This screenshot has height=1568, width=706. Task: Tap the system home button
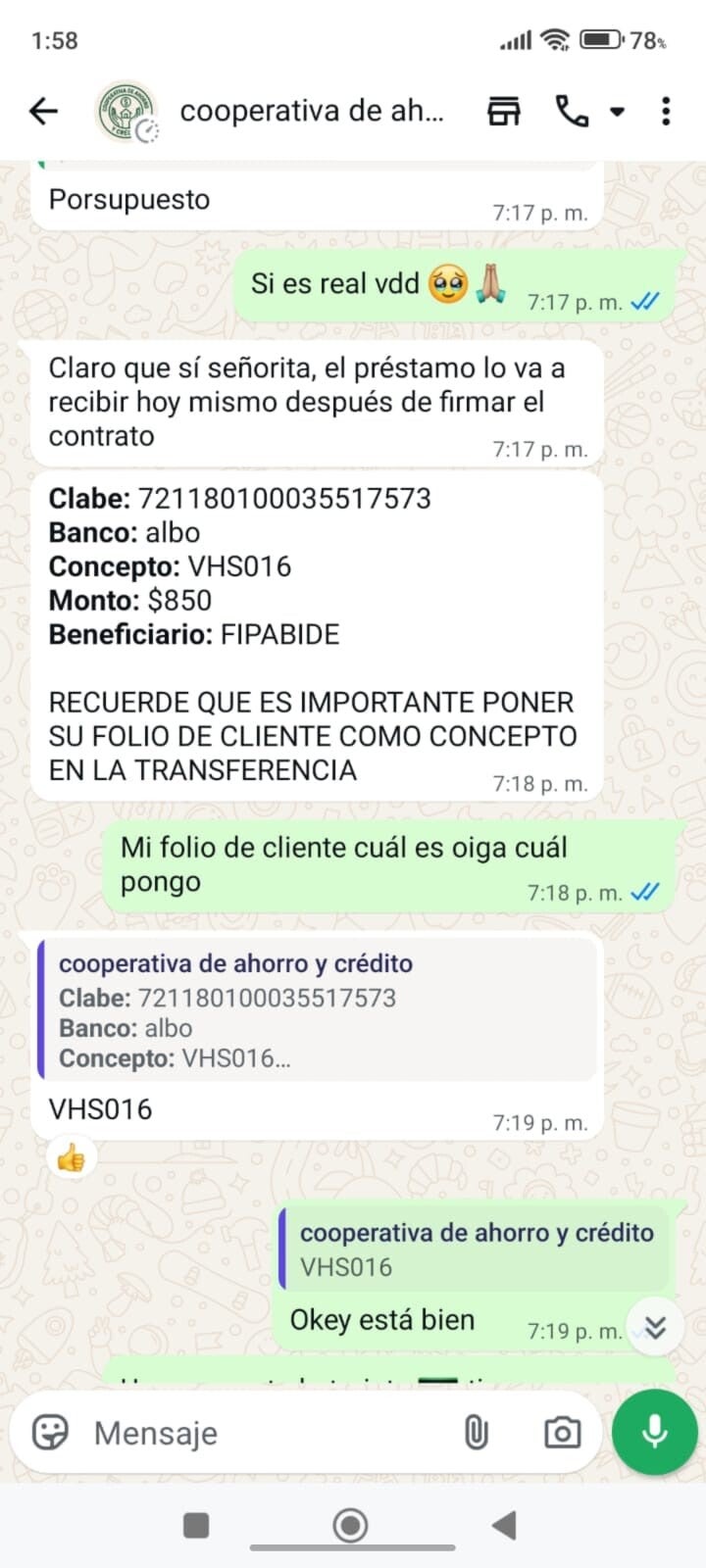tap(350, 1525)
